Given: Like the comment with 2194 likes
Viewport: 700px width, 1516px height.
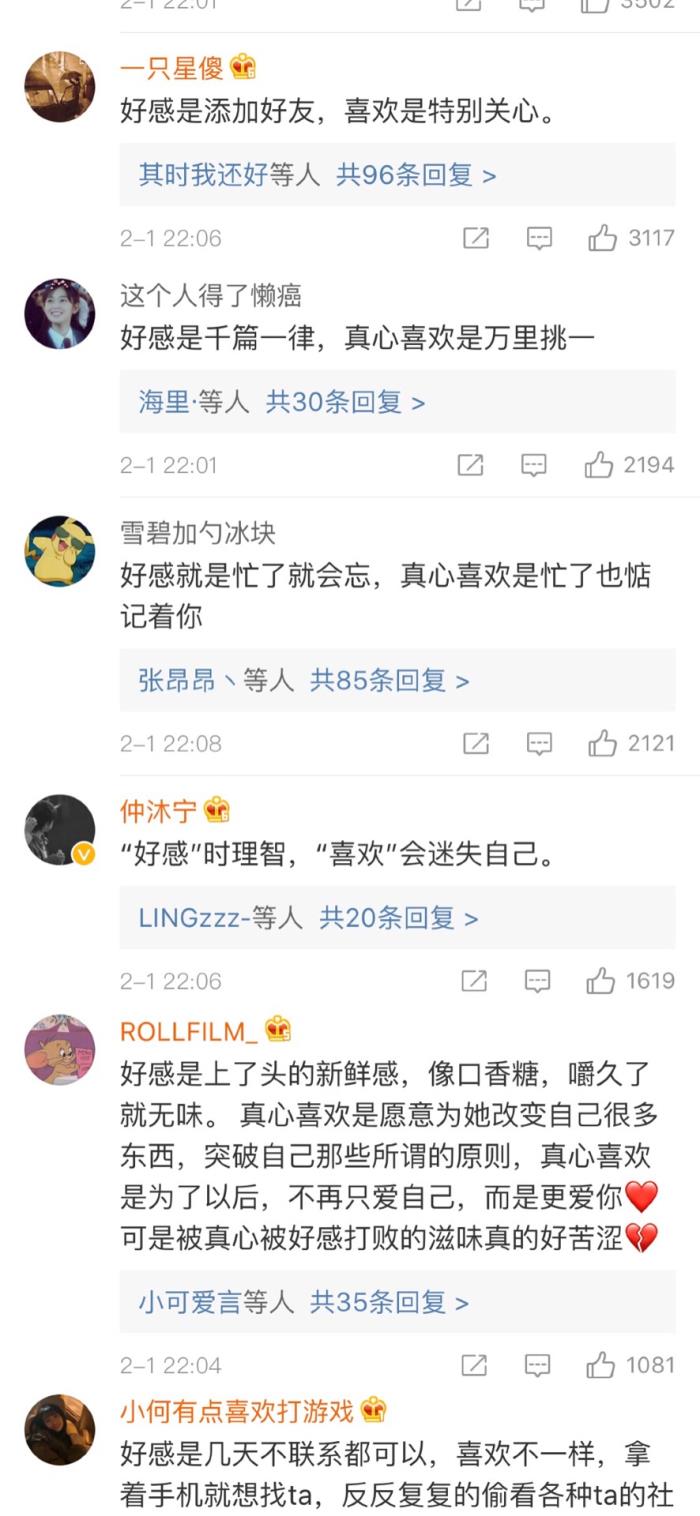Looking at the screenshot, I should [599, 465].
